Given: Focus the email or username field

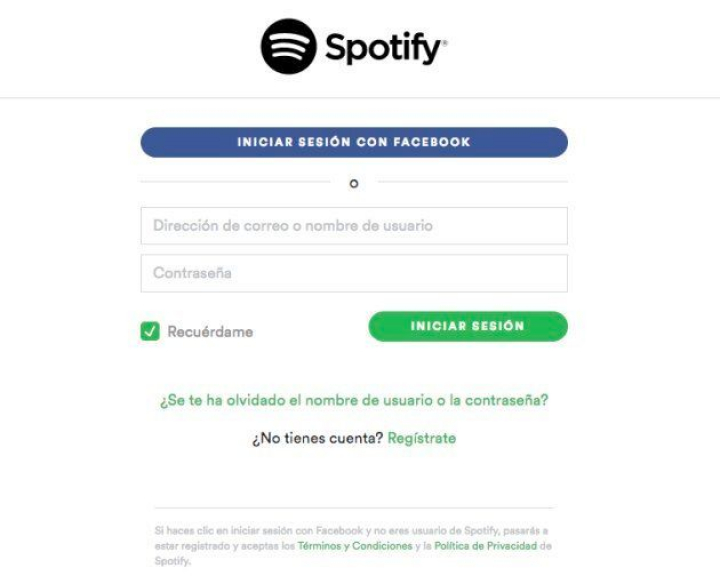Looking at the screenshot, I should [353, 226].
